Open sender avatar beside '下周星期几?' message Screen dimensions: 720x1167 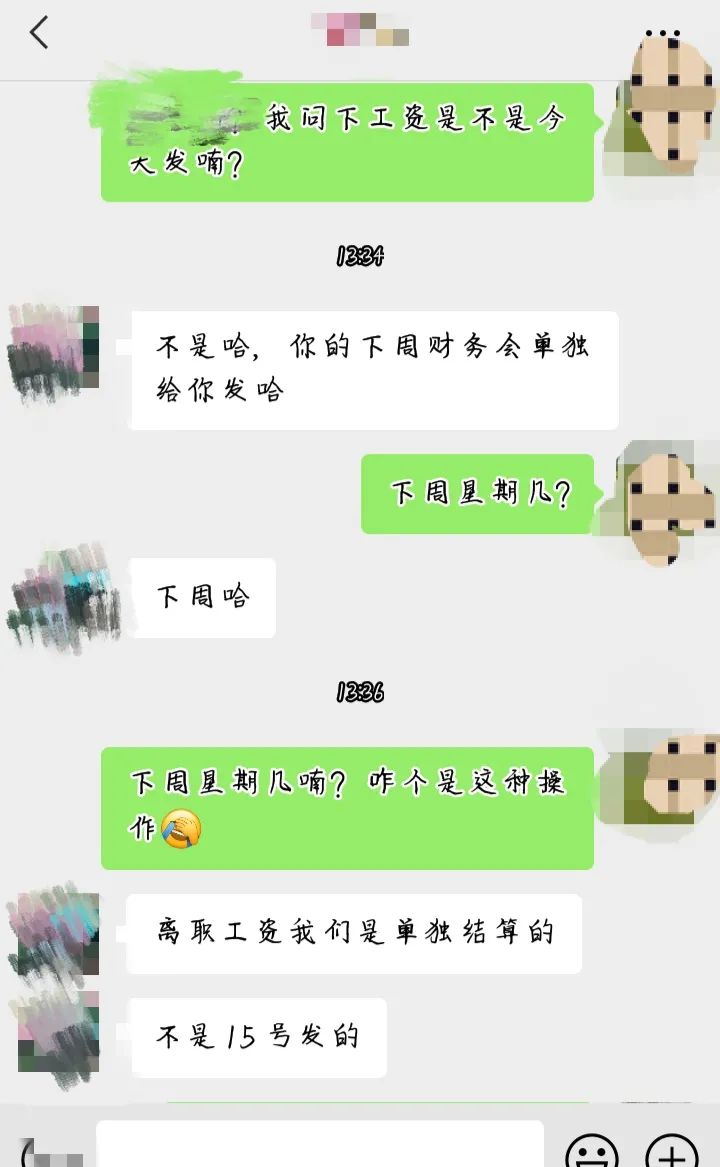pos(656,496)
